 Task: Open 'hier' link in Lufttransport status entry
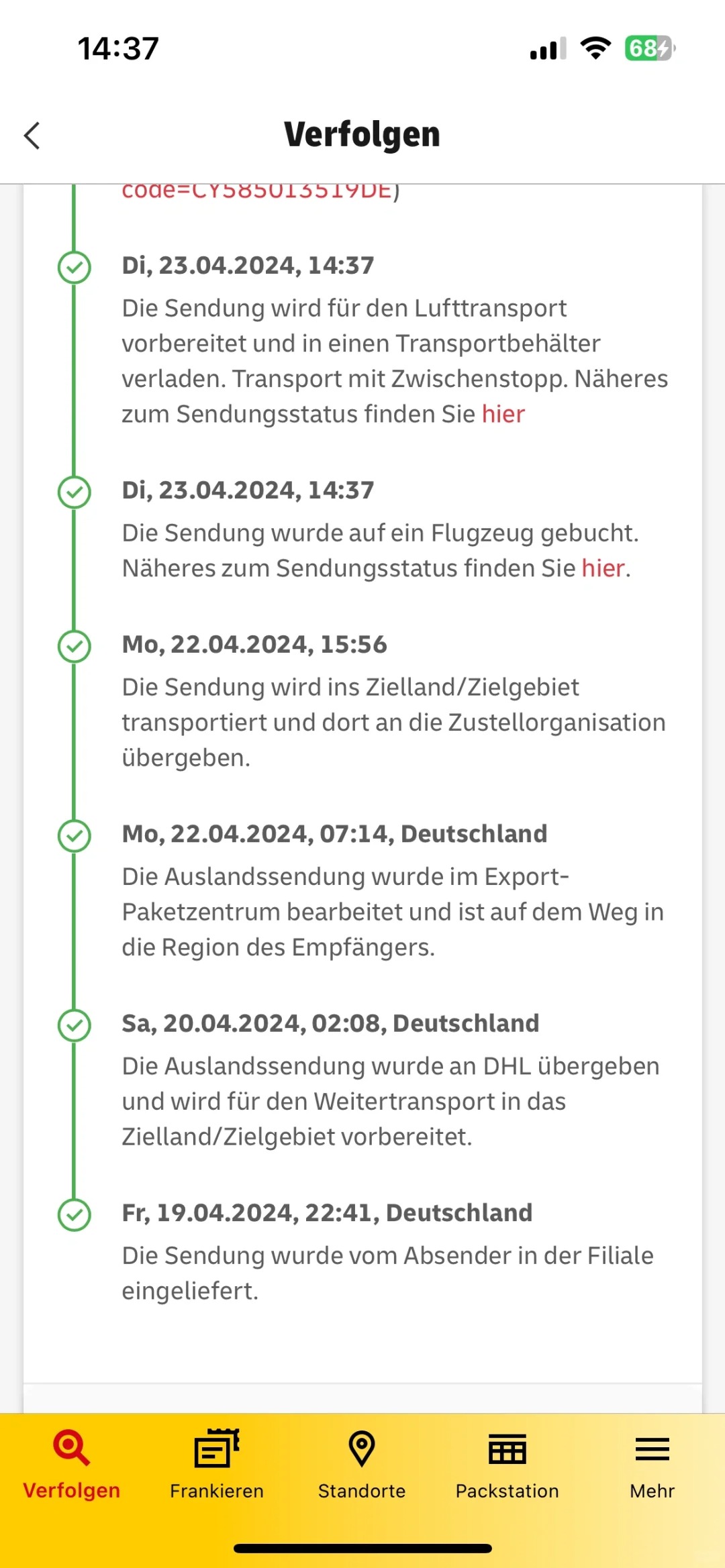point(503,414)
